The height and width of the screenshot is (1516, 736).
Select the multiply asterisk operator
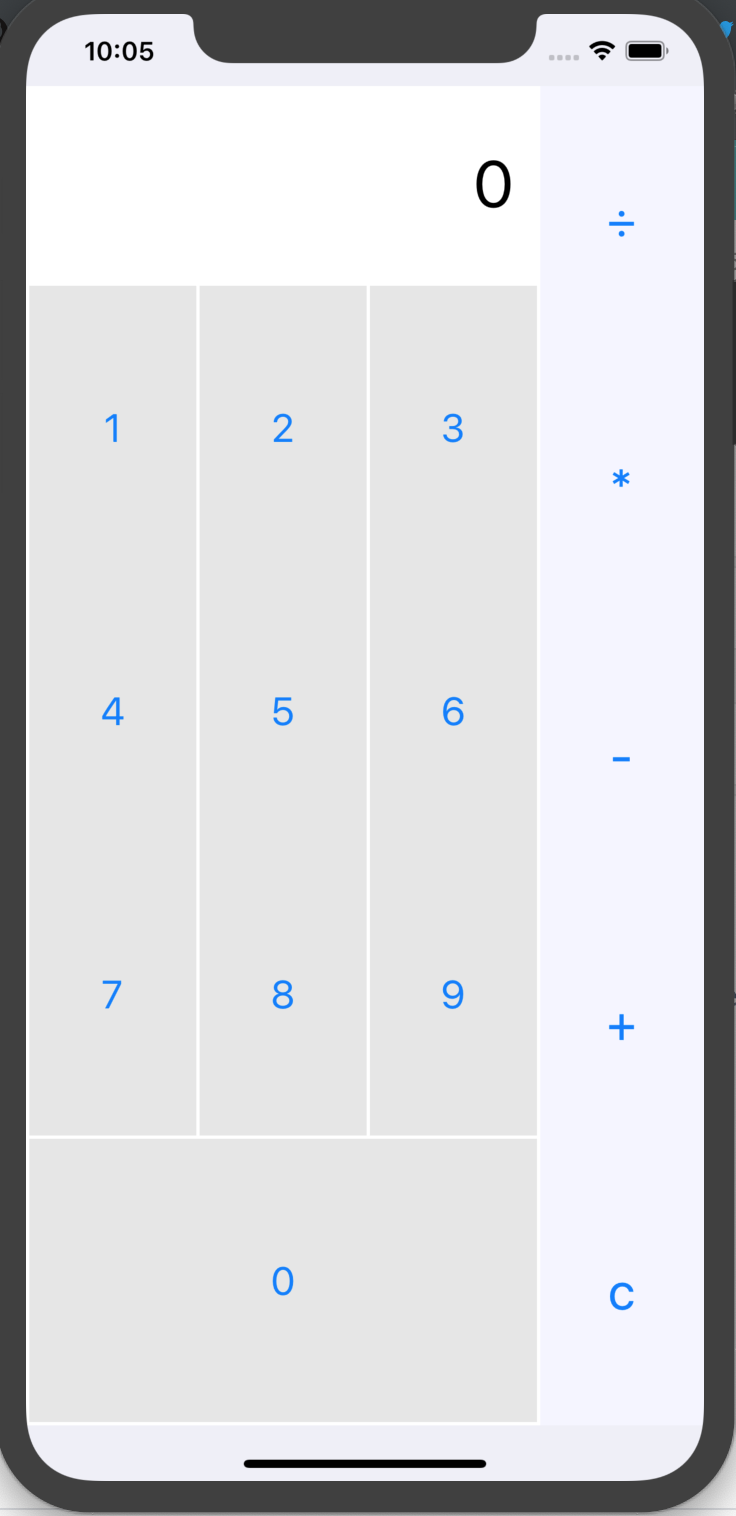point(621,481)
